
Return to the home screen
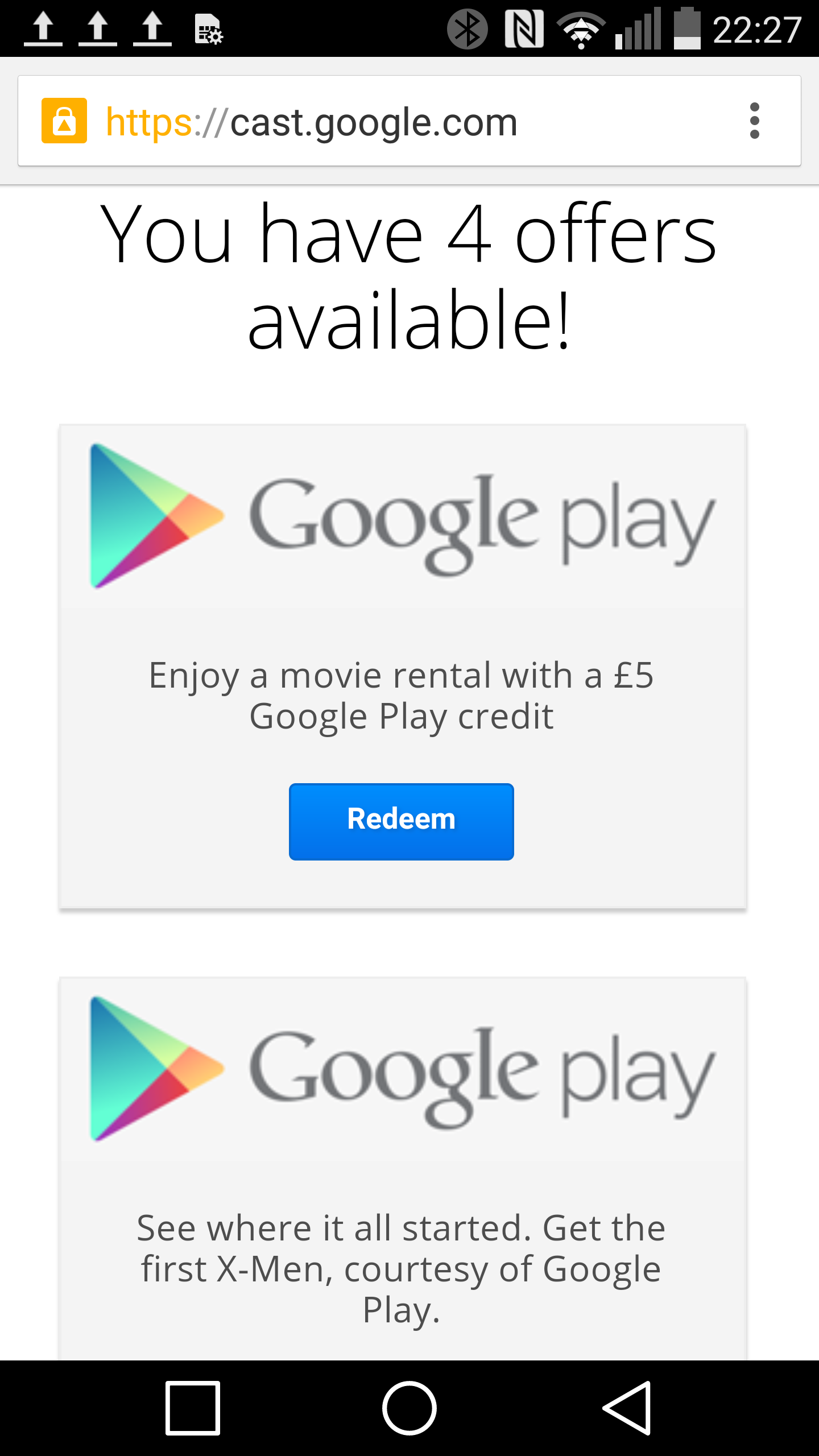tap(409, 1408)
